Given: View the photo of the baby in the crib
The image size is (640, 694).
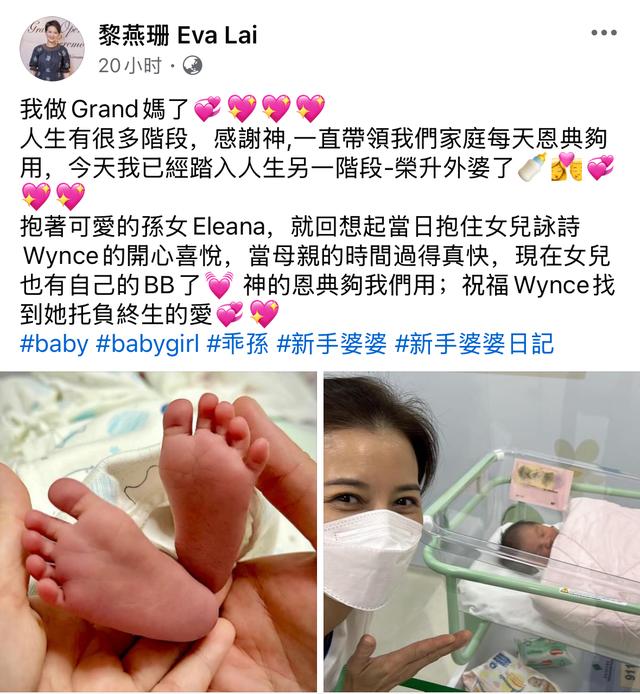Looking at the screenshot, I should [481, 532].
